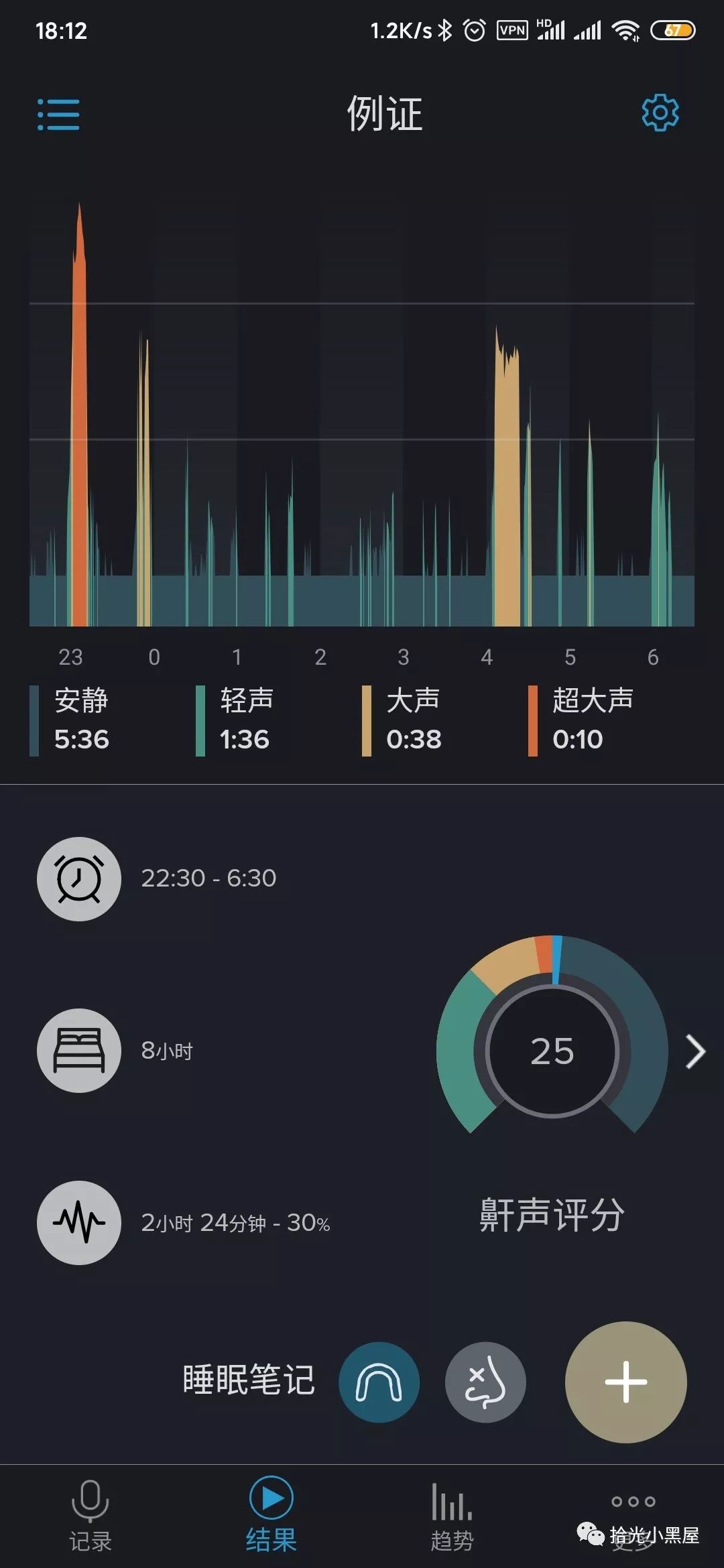Open the settings gear
This screenshot has height=1568, width=724.
point(660,113)
